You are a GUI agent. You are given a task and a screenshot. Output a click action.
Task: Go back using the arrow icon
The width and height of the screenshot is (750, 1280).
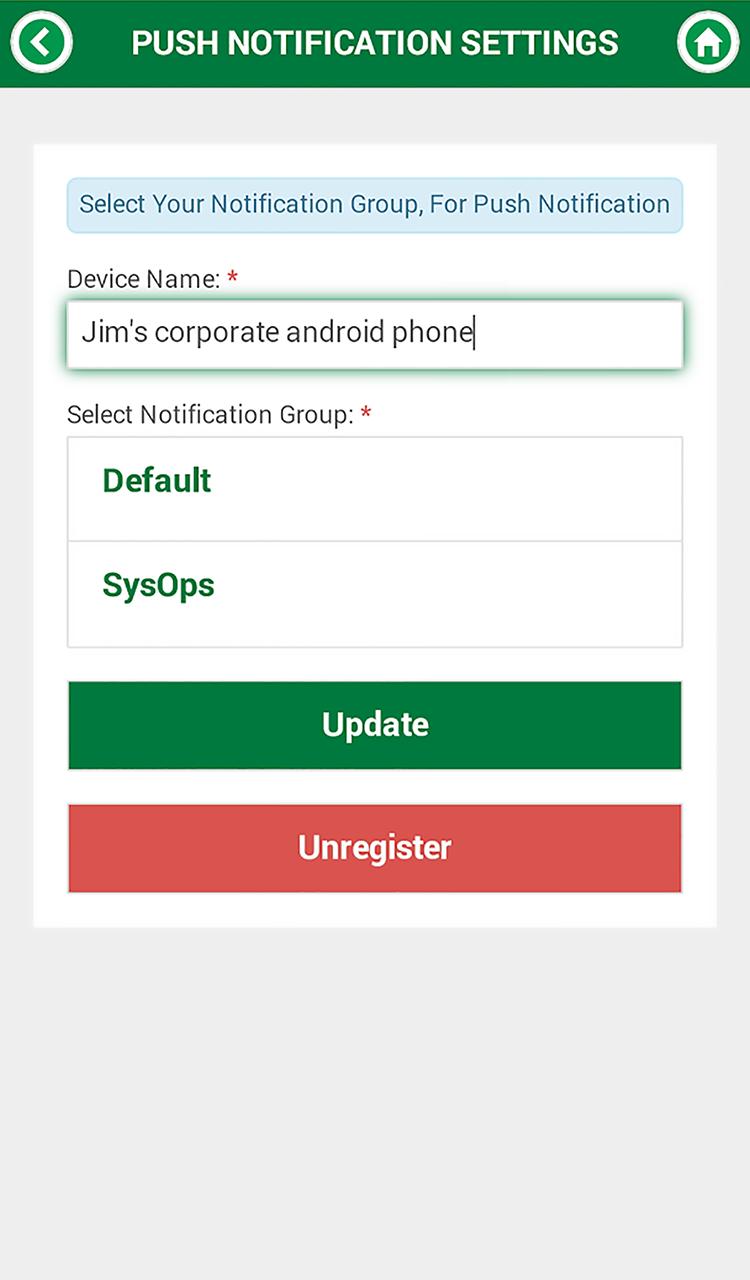(41, 42)
